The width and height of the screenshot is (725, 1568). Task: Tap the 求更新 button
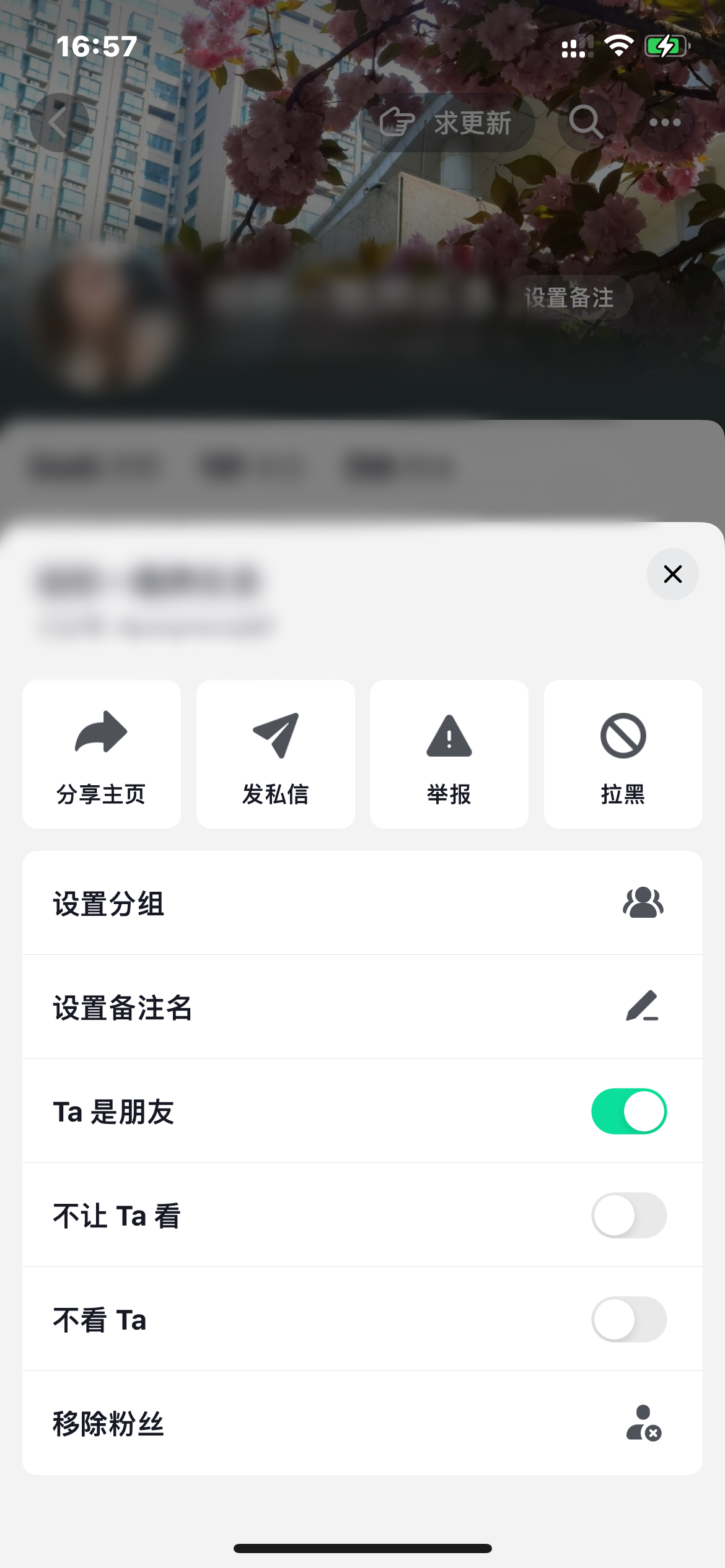[x=448, y=122]
